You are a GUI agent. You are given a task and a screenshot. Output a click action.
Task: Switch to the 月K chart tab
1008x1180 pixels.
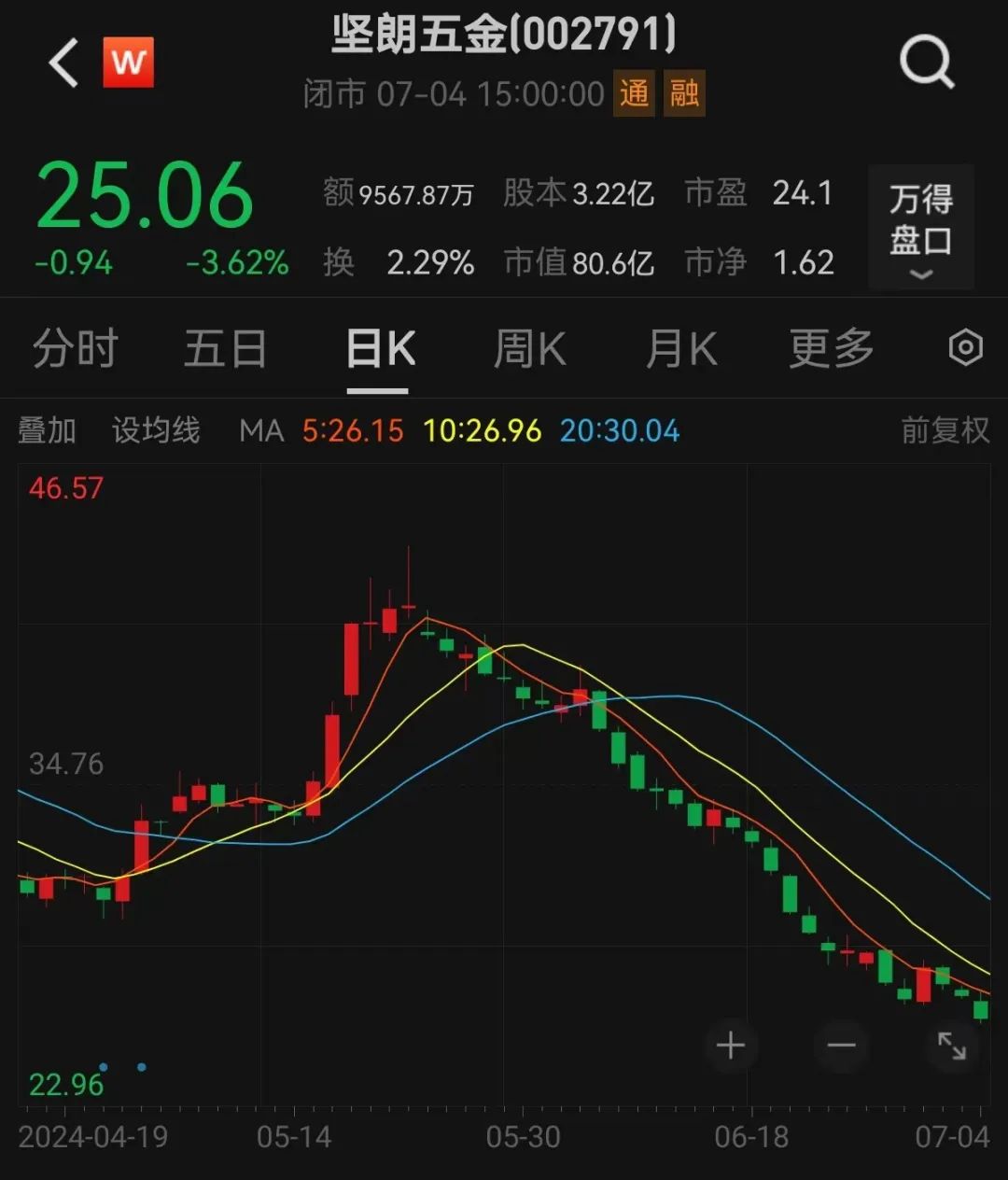click(x=681, y=349)
